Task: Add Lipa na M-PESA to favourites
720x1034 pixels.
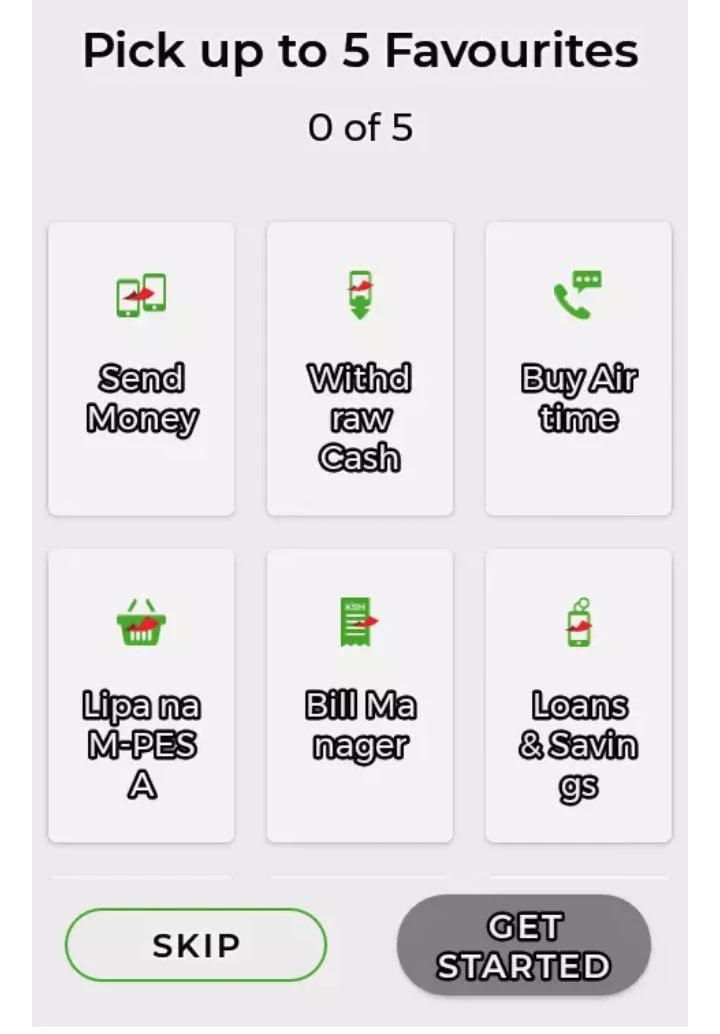Action: pos(141,695)
